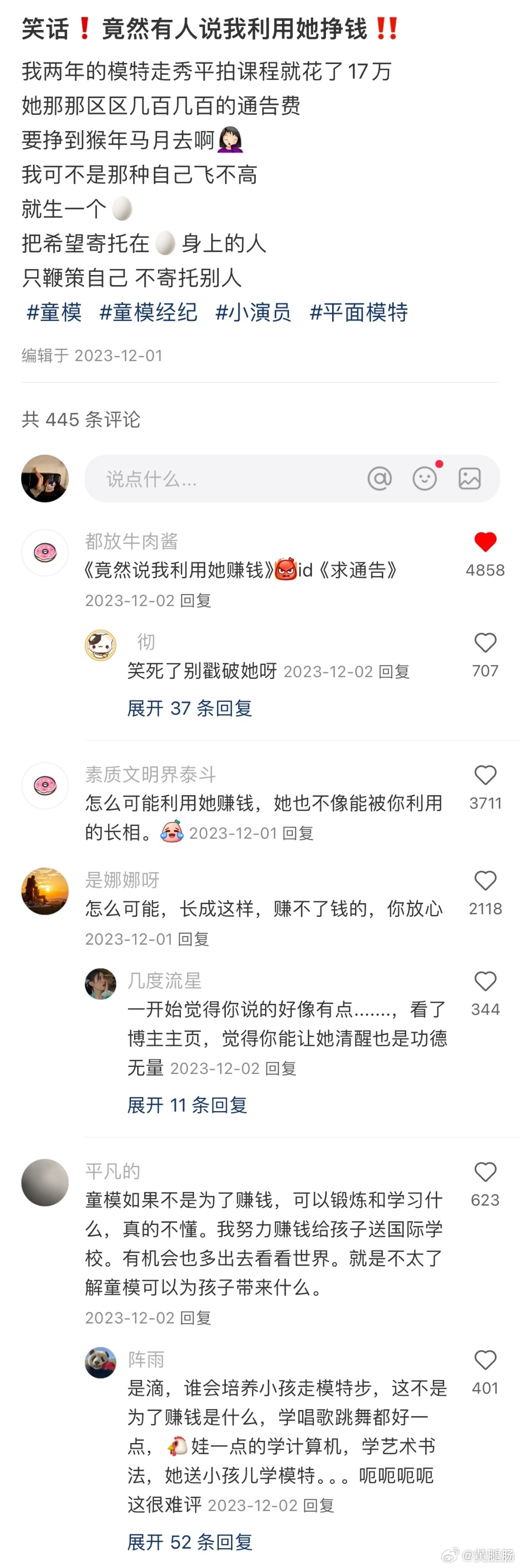Open 是娜娜呀's profile avatar

pyautogui.click(x=45, y=891)
